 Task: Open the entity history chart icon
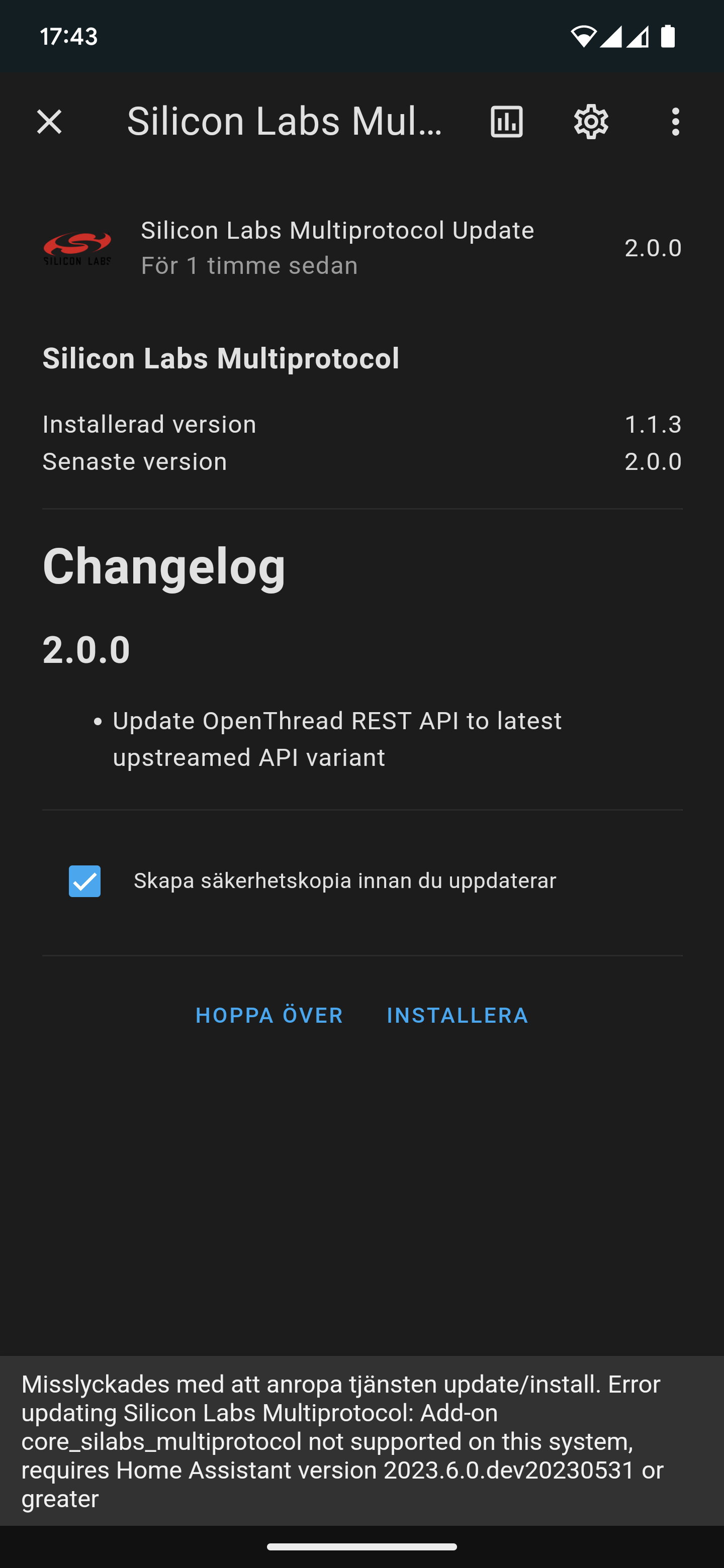(x=506, y=121)
